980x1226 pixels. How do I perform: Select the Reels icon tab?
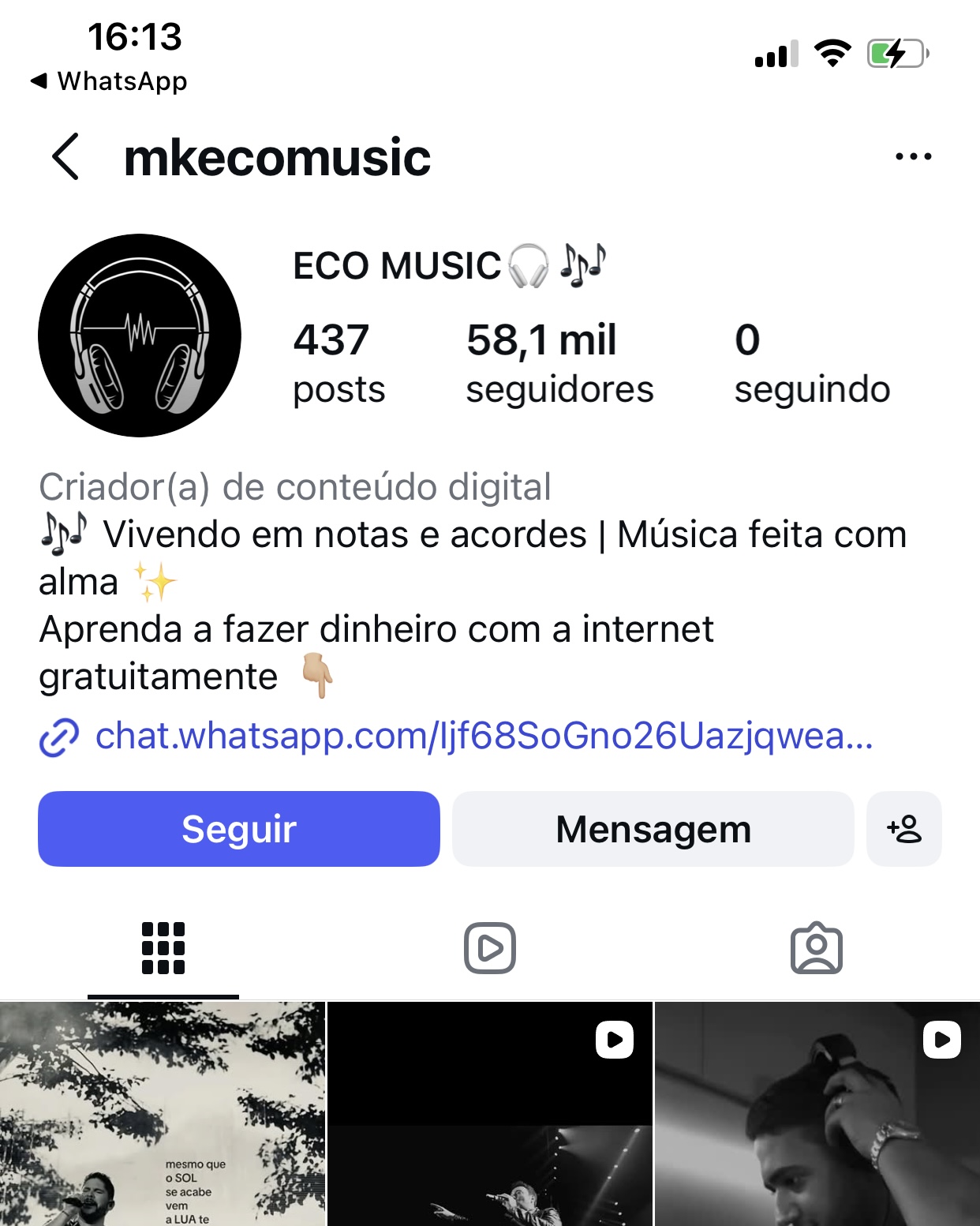(490, 950)
